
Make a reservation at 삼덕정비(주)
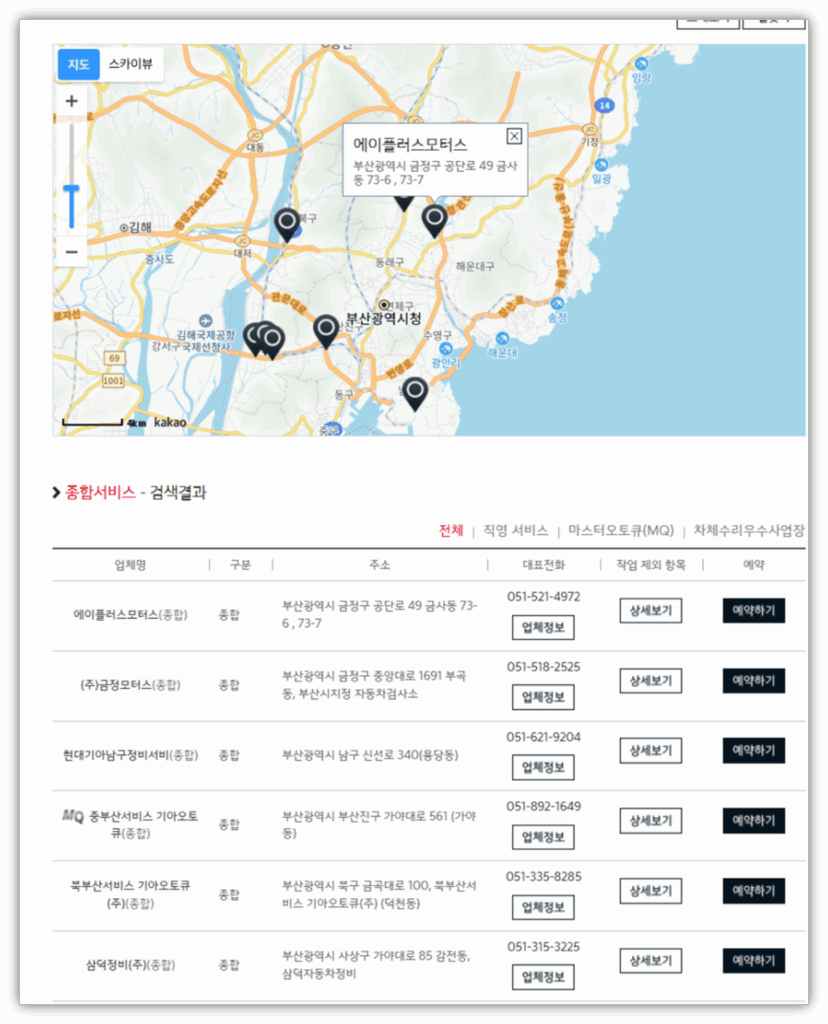click(754, 960)
